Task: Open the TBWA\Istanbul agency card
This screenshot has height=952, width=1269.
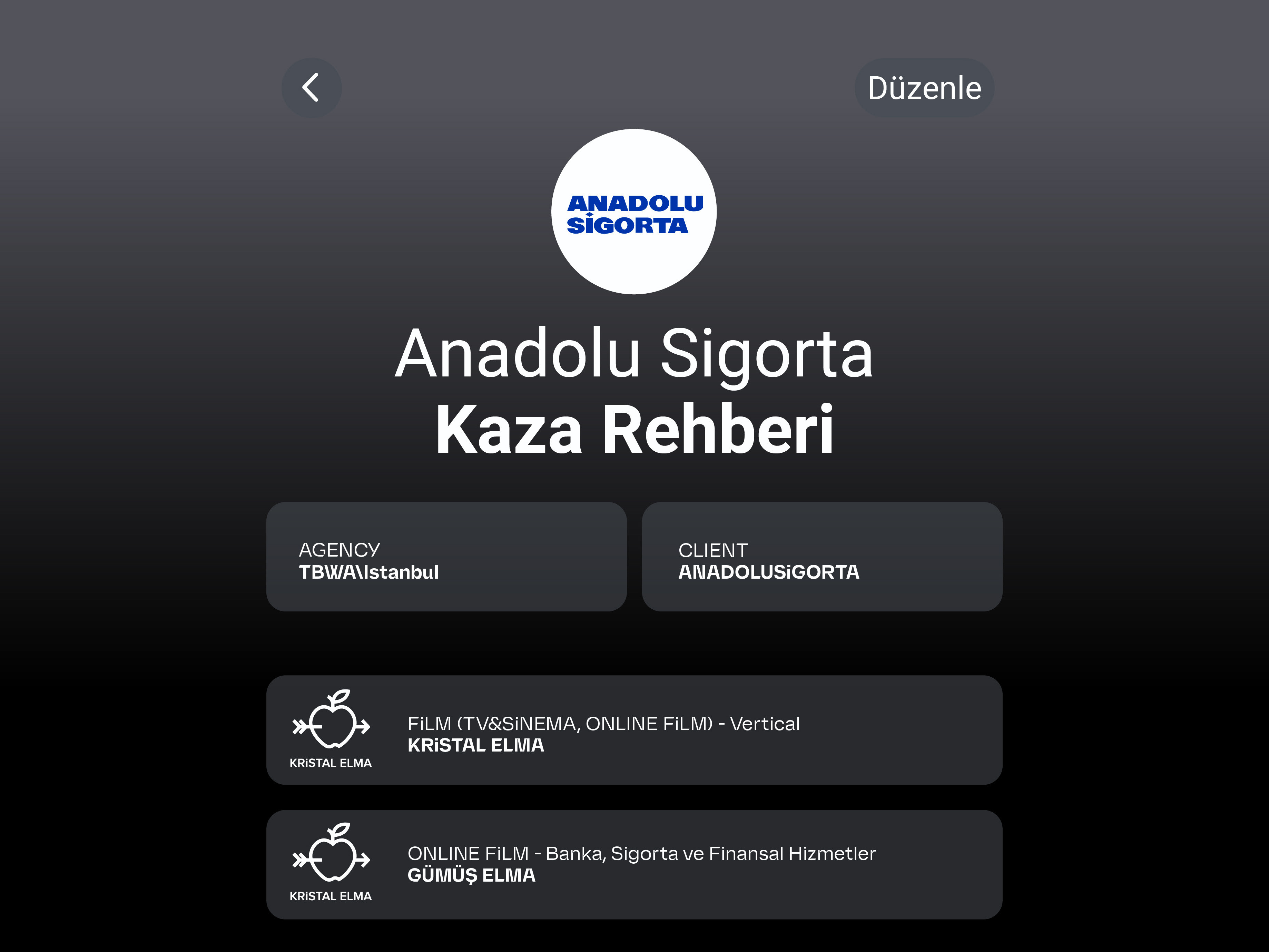Action: 446,556
